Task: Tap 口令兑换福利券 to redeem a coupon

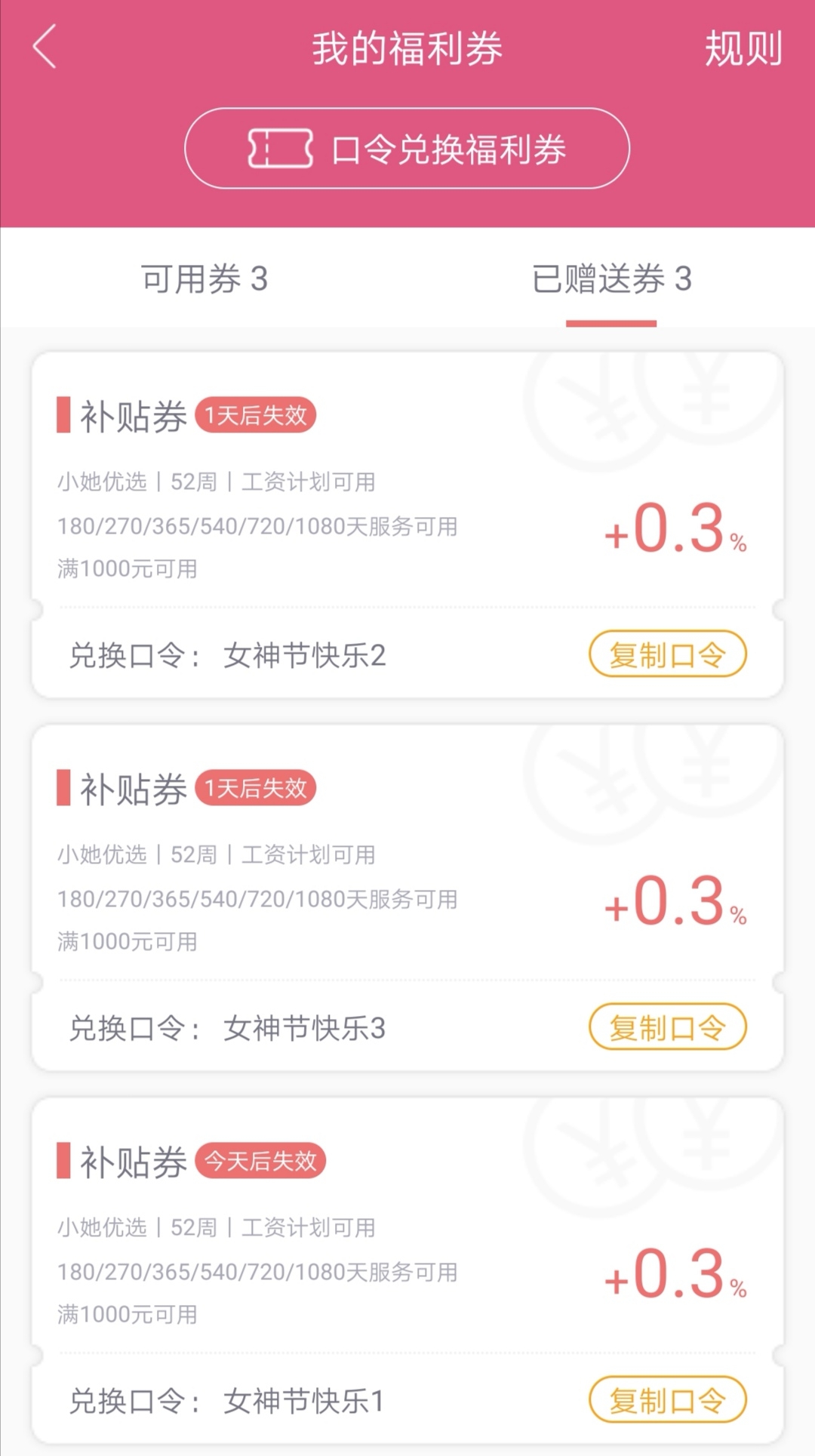Action: point(407,148)
